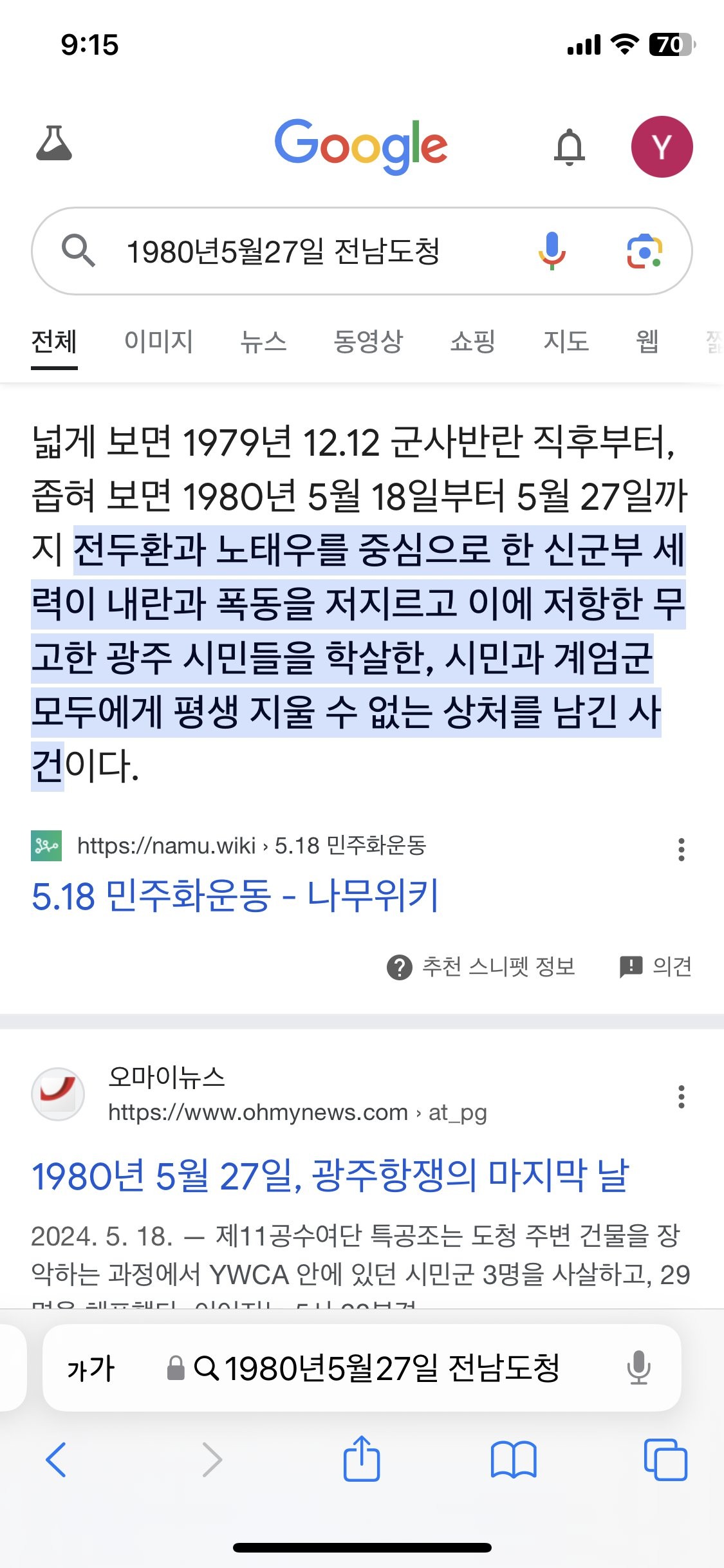Switch to the 이미지 tab

pos(158,341)
